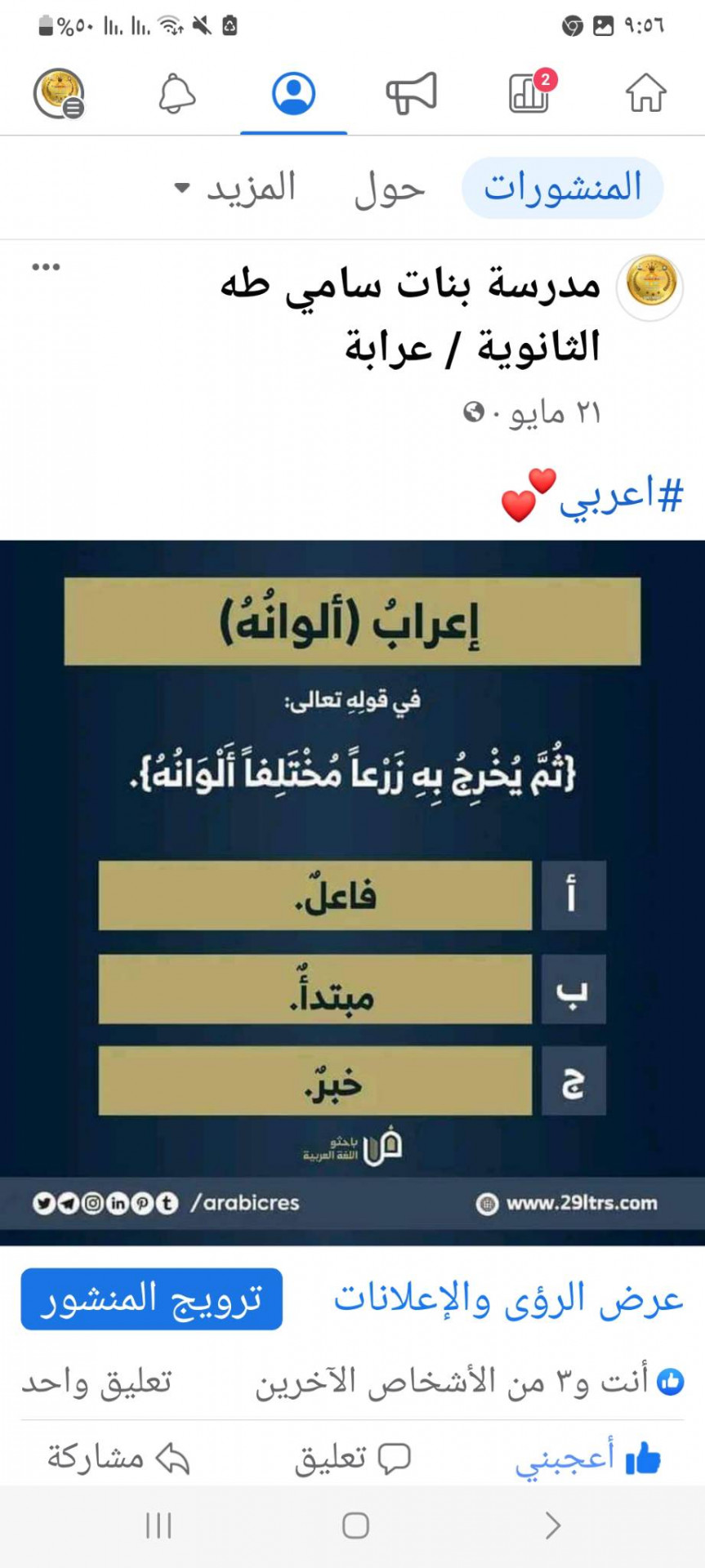705x1568 pixels.
Task: Toggle أعجبني like on the post
Action: (587, 1459)
